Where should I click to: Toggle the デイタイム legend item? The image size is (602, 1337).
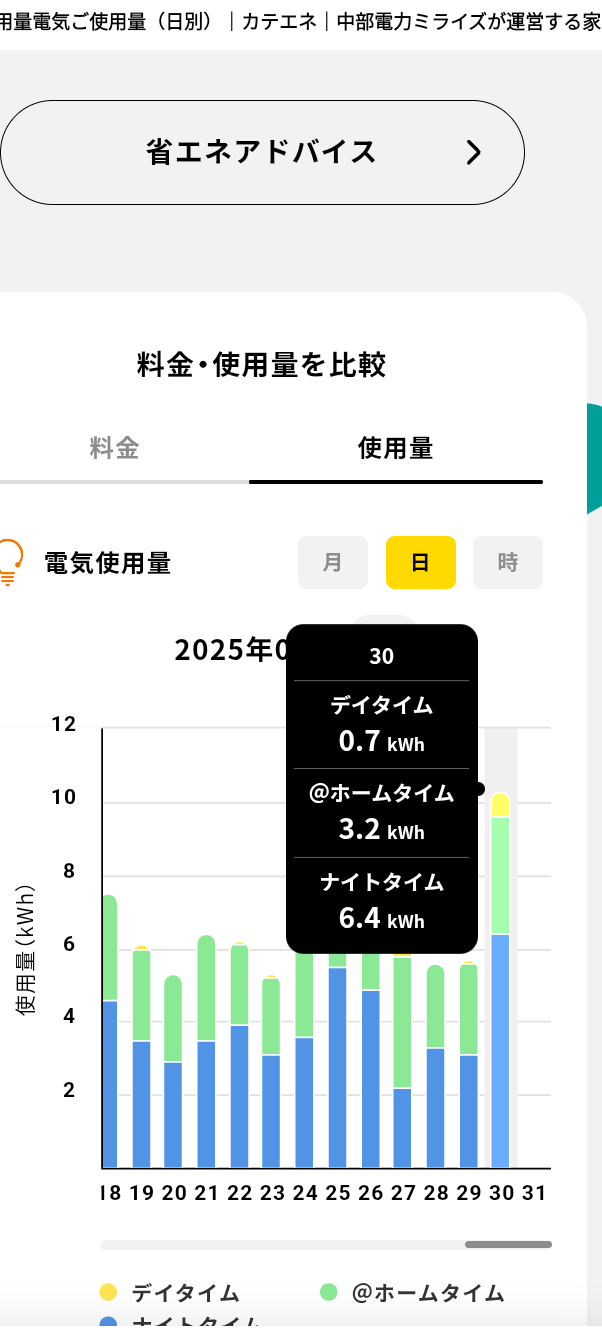[x=170, y=1293]
